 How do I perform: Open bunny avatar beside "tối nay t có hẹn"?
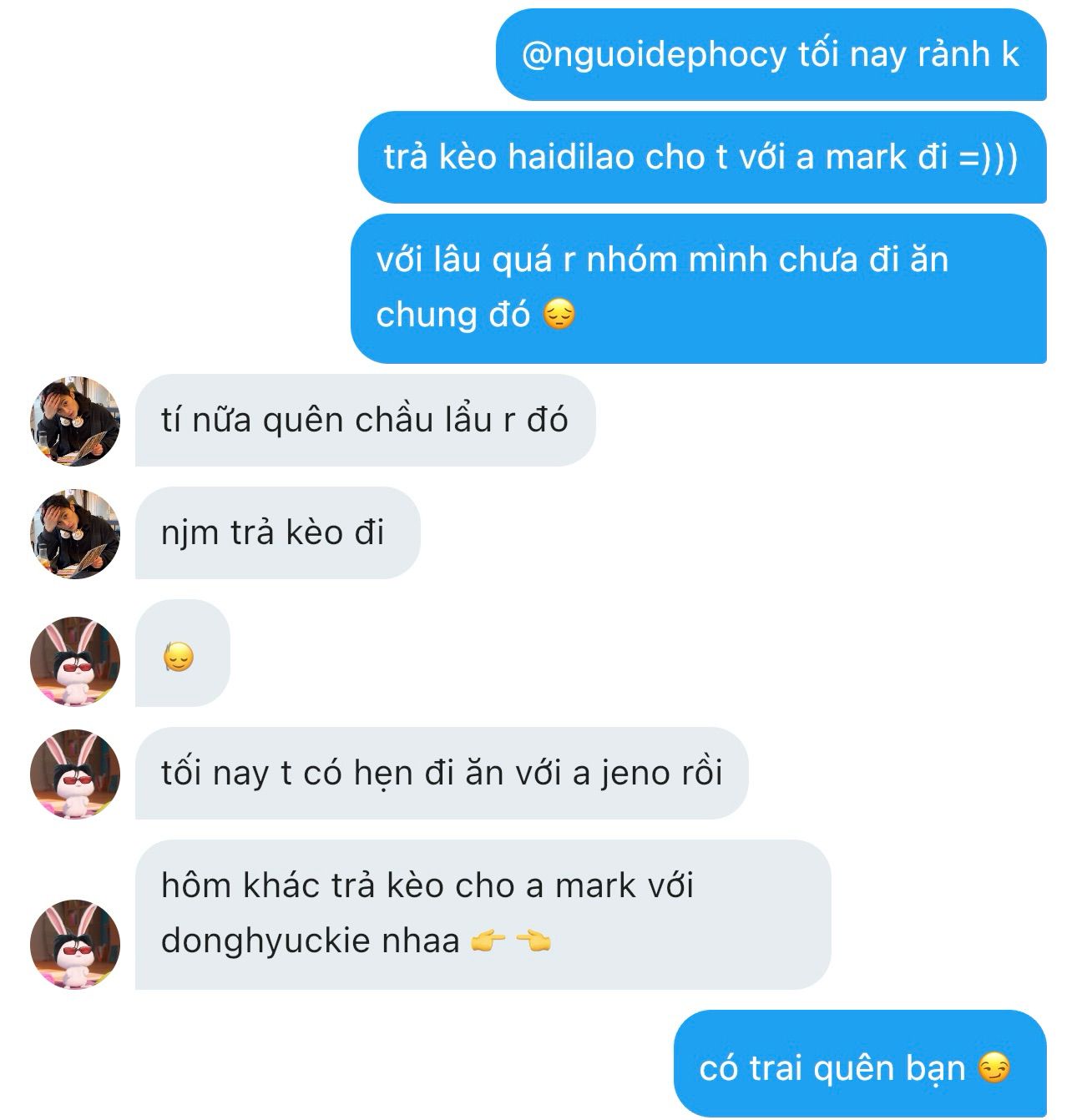click(x=75, y=774)
